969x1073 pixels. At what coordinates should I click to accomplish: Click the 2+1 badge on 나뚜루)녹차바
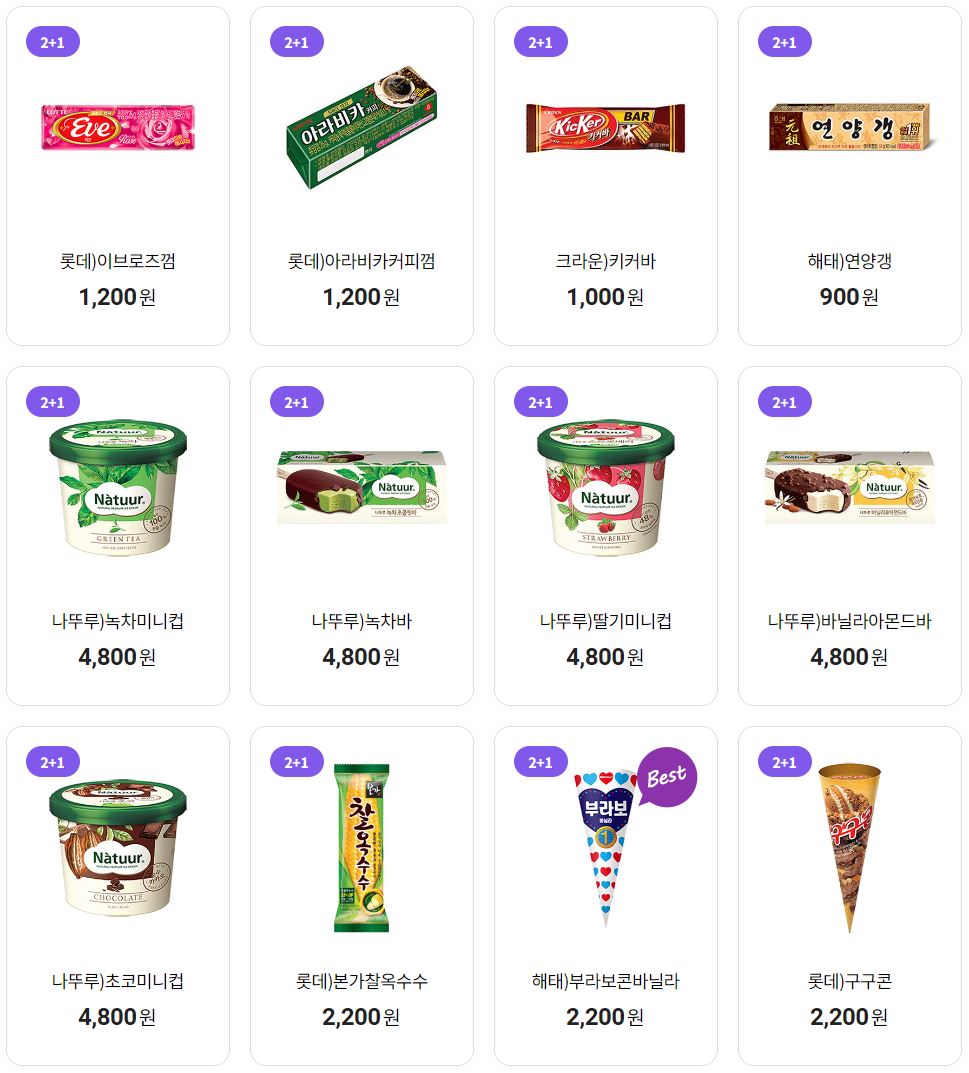click(298, 402)
